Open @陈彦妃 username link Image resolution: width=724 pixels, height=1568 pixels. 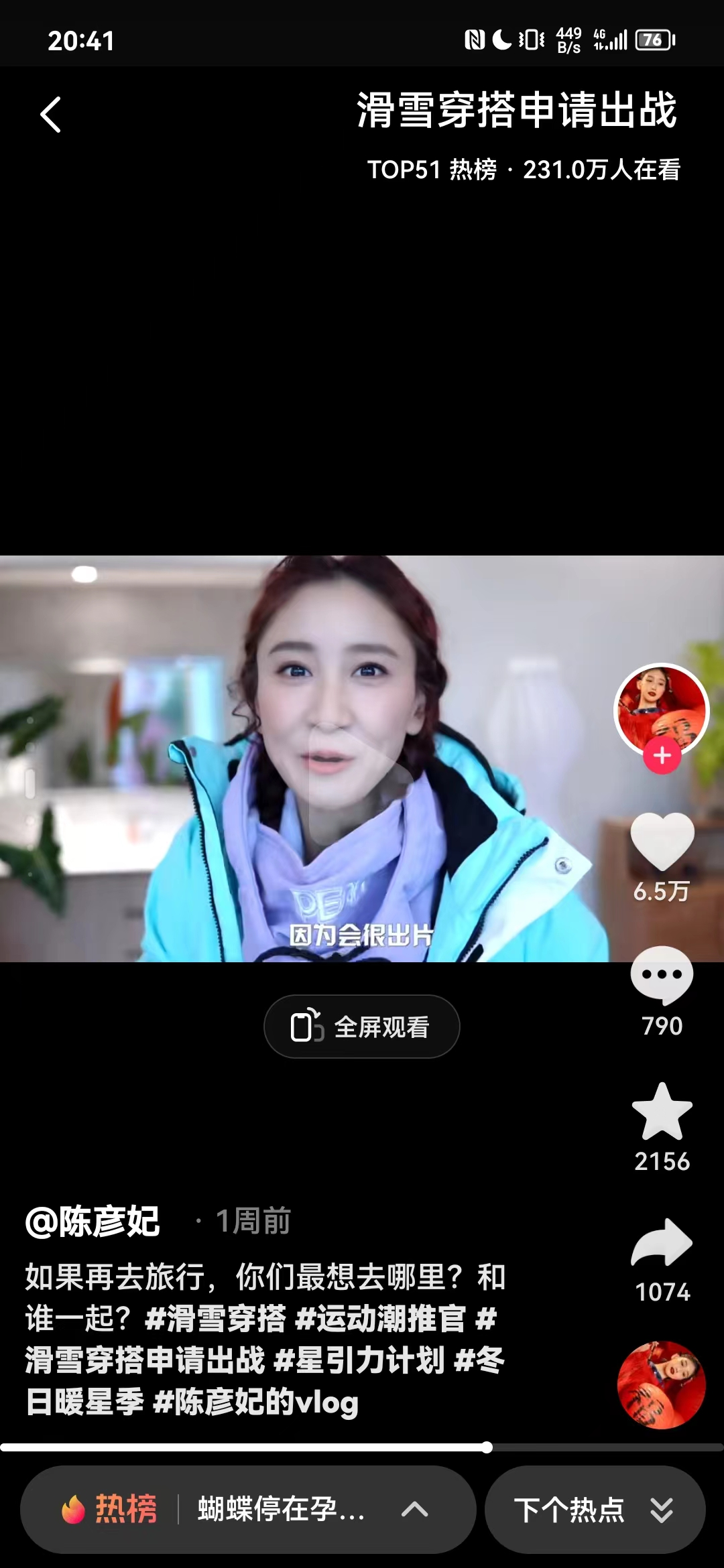tap(93, 1221)
